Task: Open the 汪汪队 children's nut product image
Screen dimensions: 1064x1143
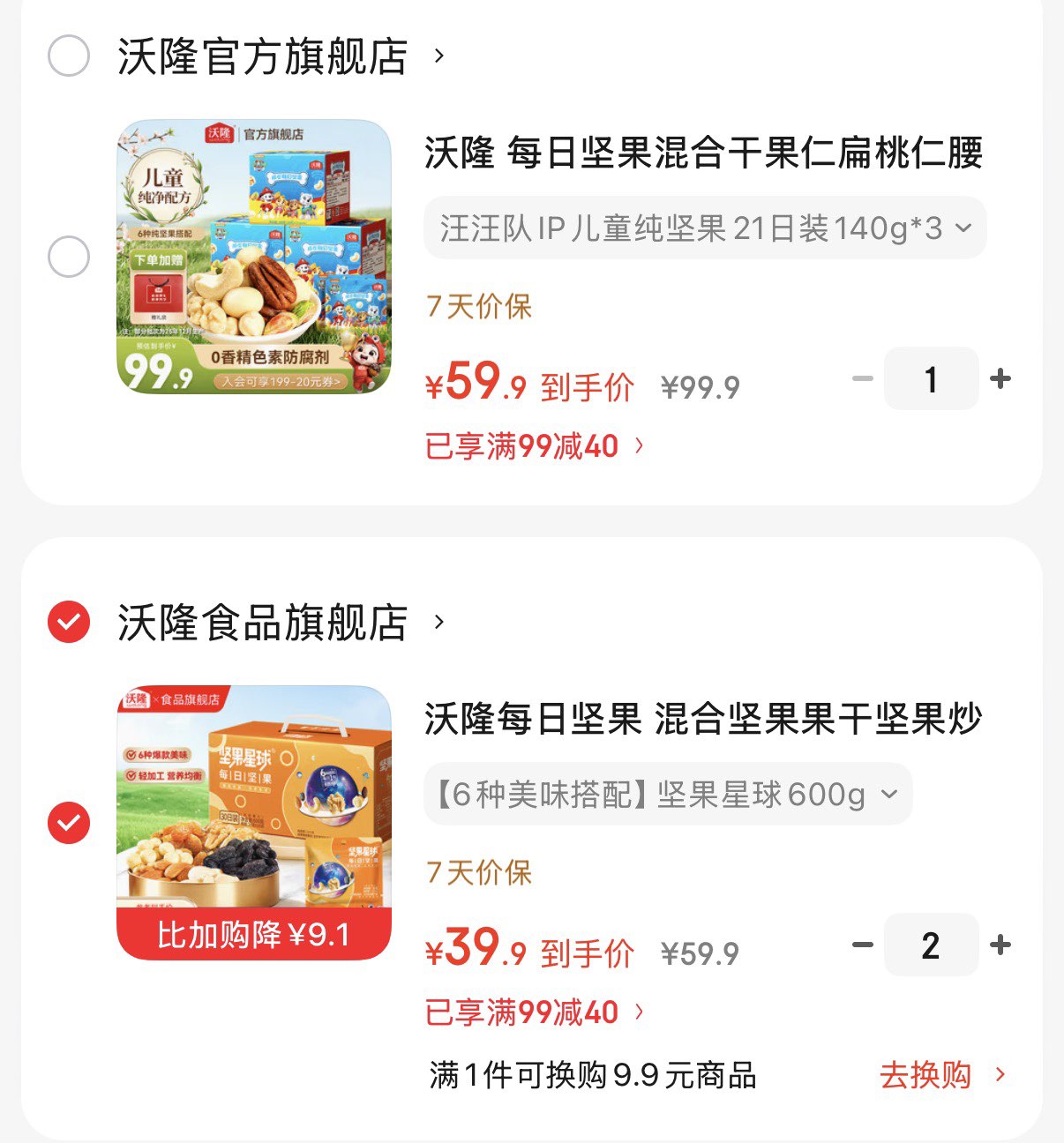Action: (x=254, y=257)
